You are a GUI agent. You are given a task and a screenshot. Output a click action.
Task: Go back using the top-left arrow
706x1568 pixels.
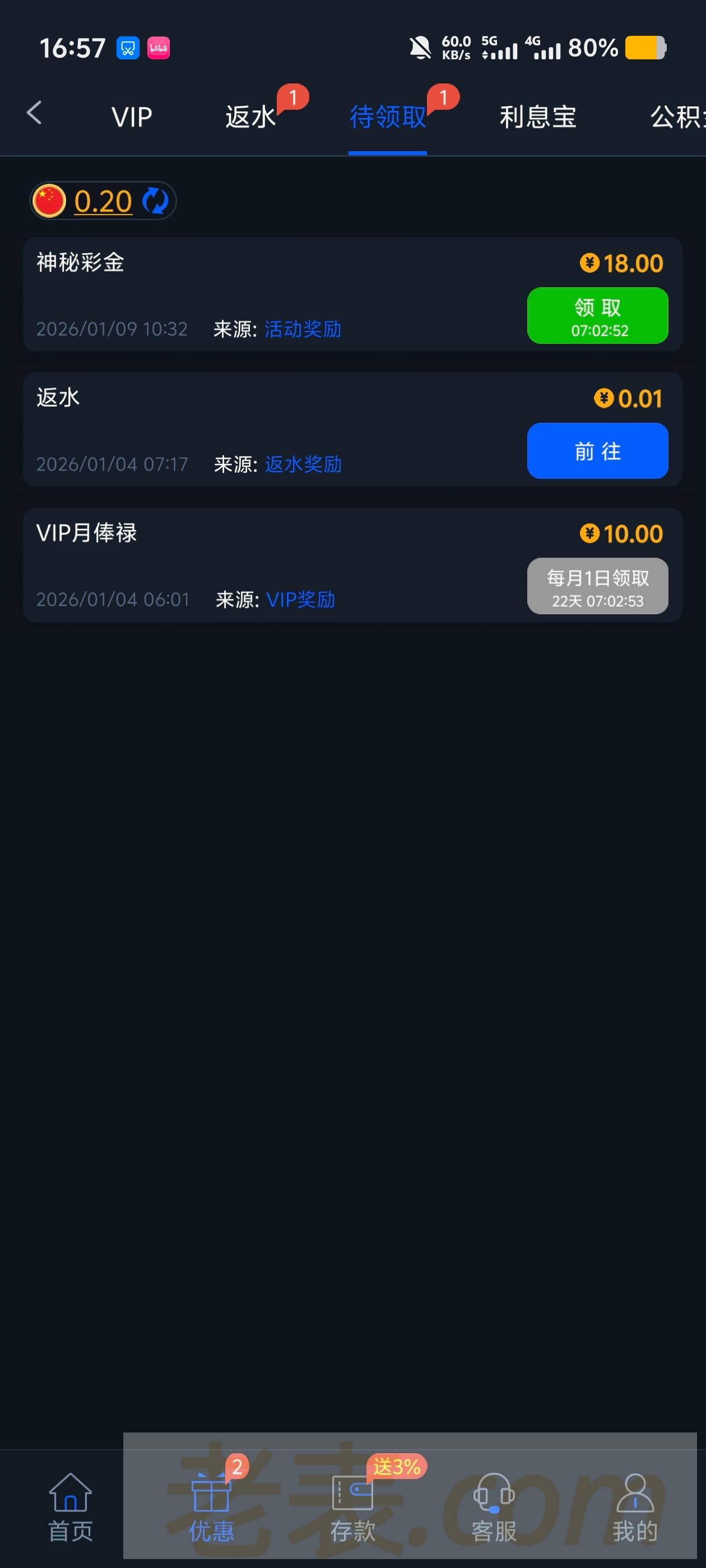point(34,114)
